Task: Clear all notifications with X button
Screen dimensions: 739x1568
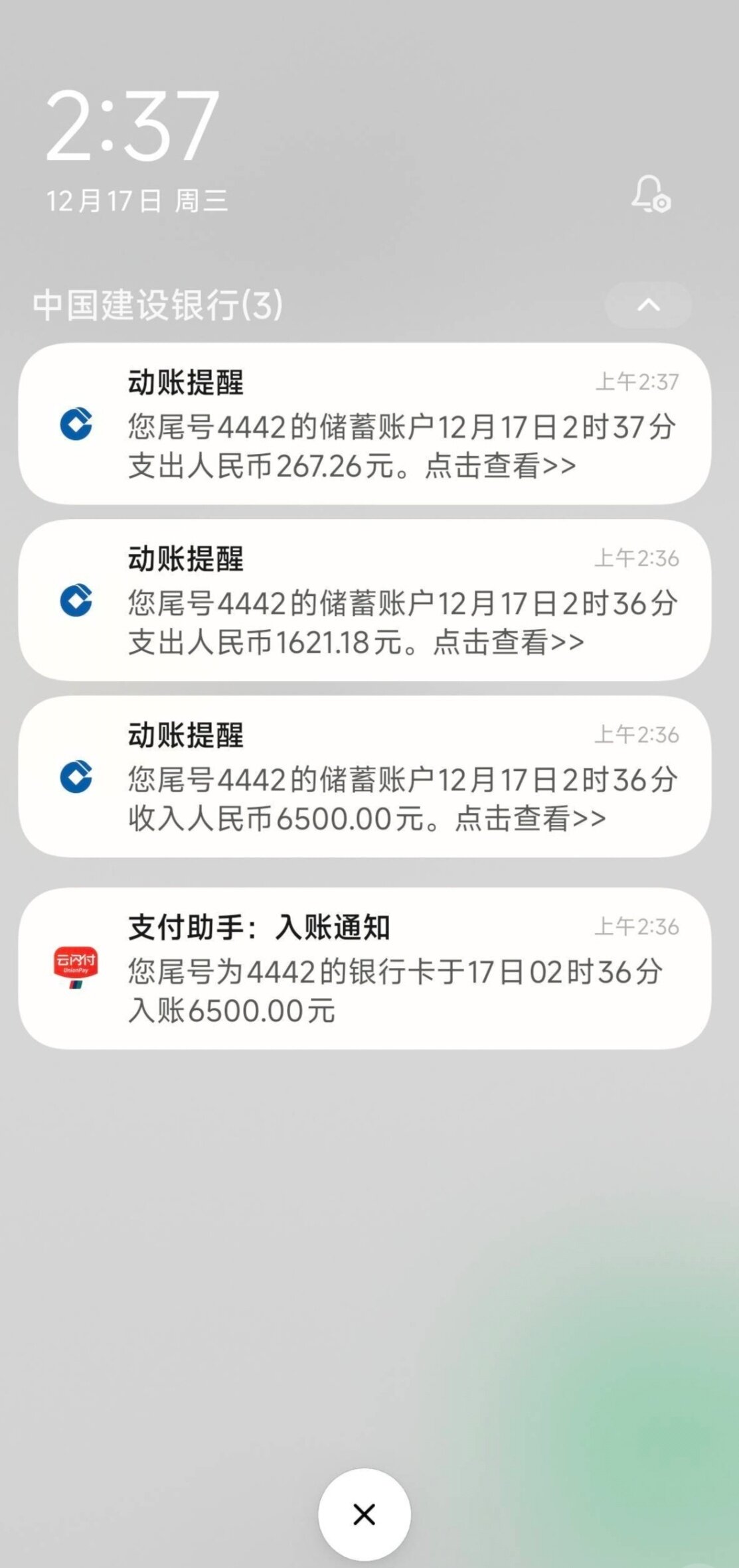Action: (x=364, y=1514)
